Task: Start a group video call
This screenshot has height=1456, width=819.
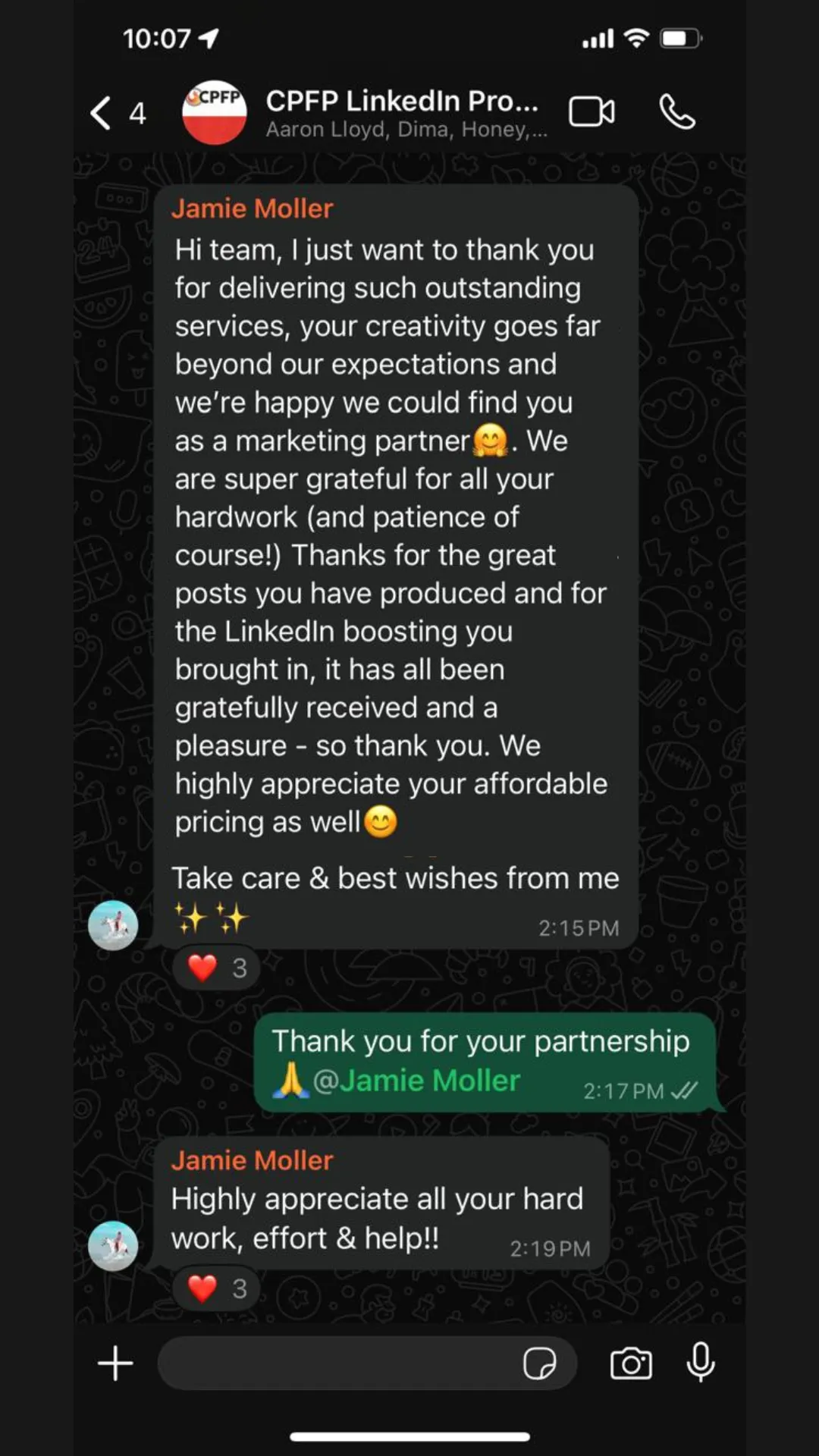Action: click(x=591, y=112)
